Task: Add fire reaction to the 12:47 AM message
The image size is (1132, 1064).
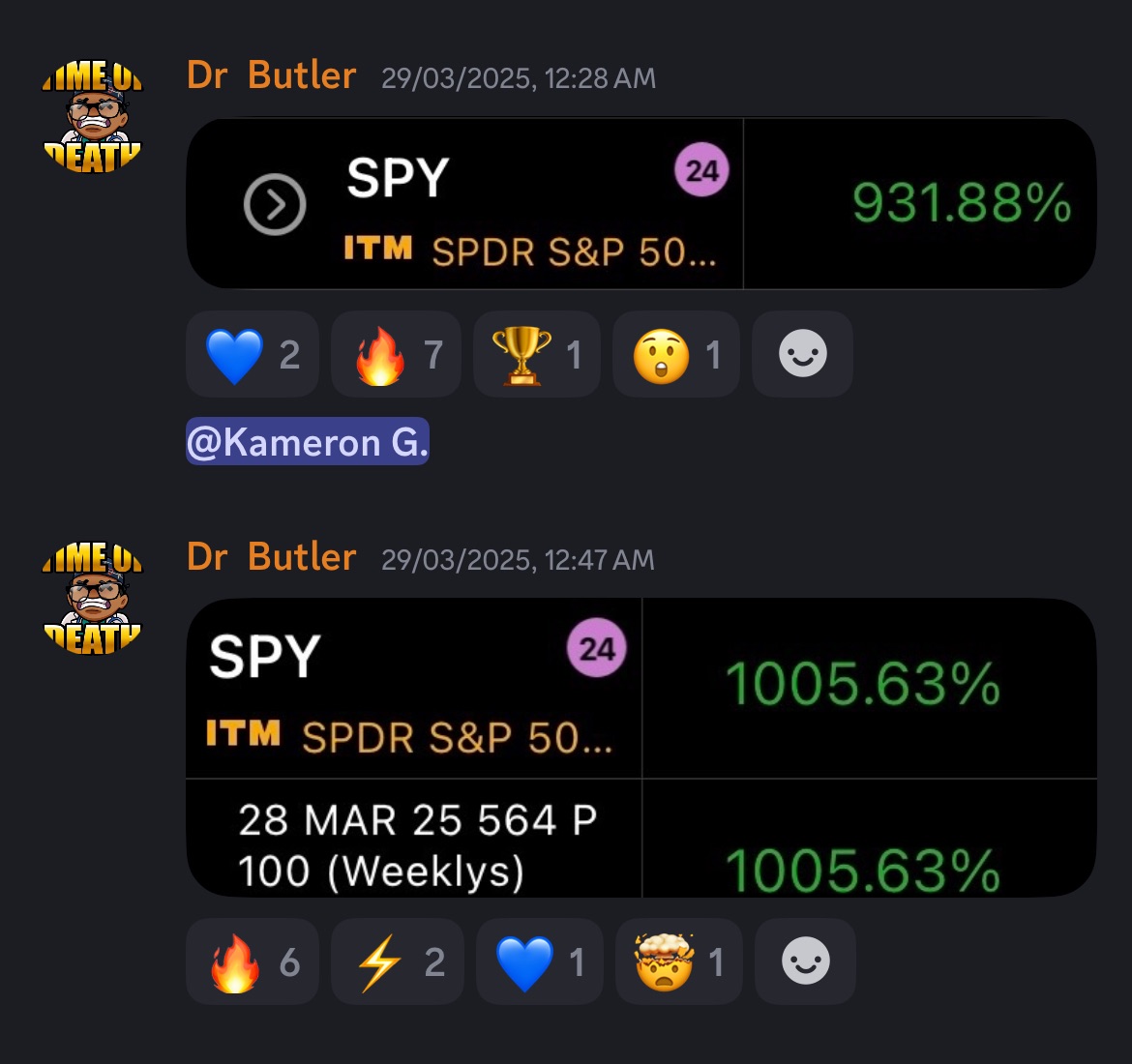Action: [x=252, y=961]
